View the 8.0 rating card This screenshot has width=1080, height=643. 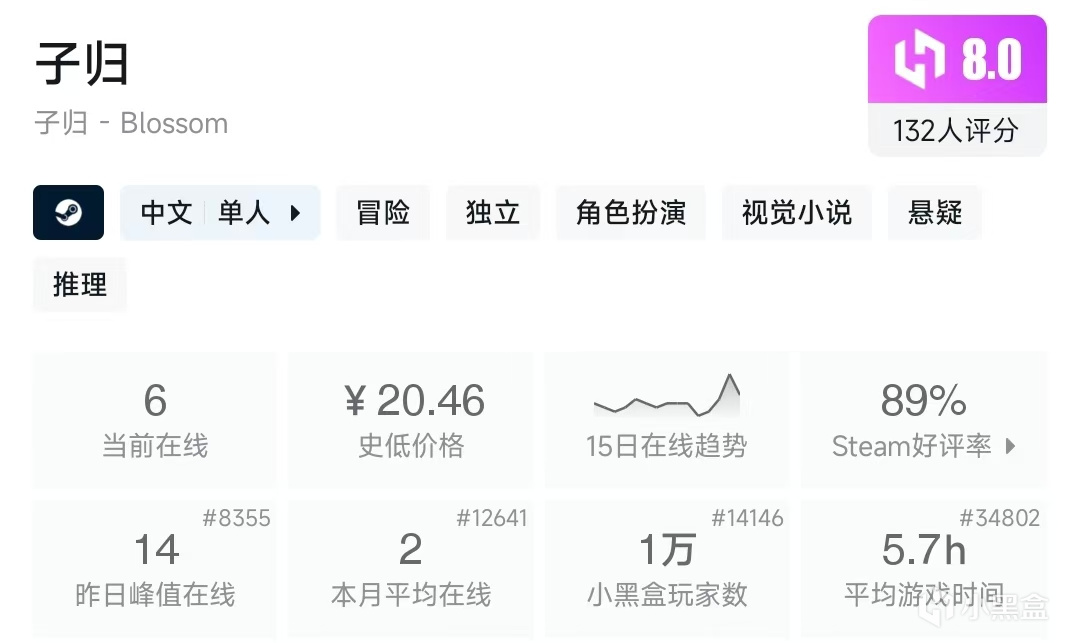[x=957, y=85]
